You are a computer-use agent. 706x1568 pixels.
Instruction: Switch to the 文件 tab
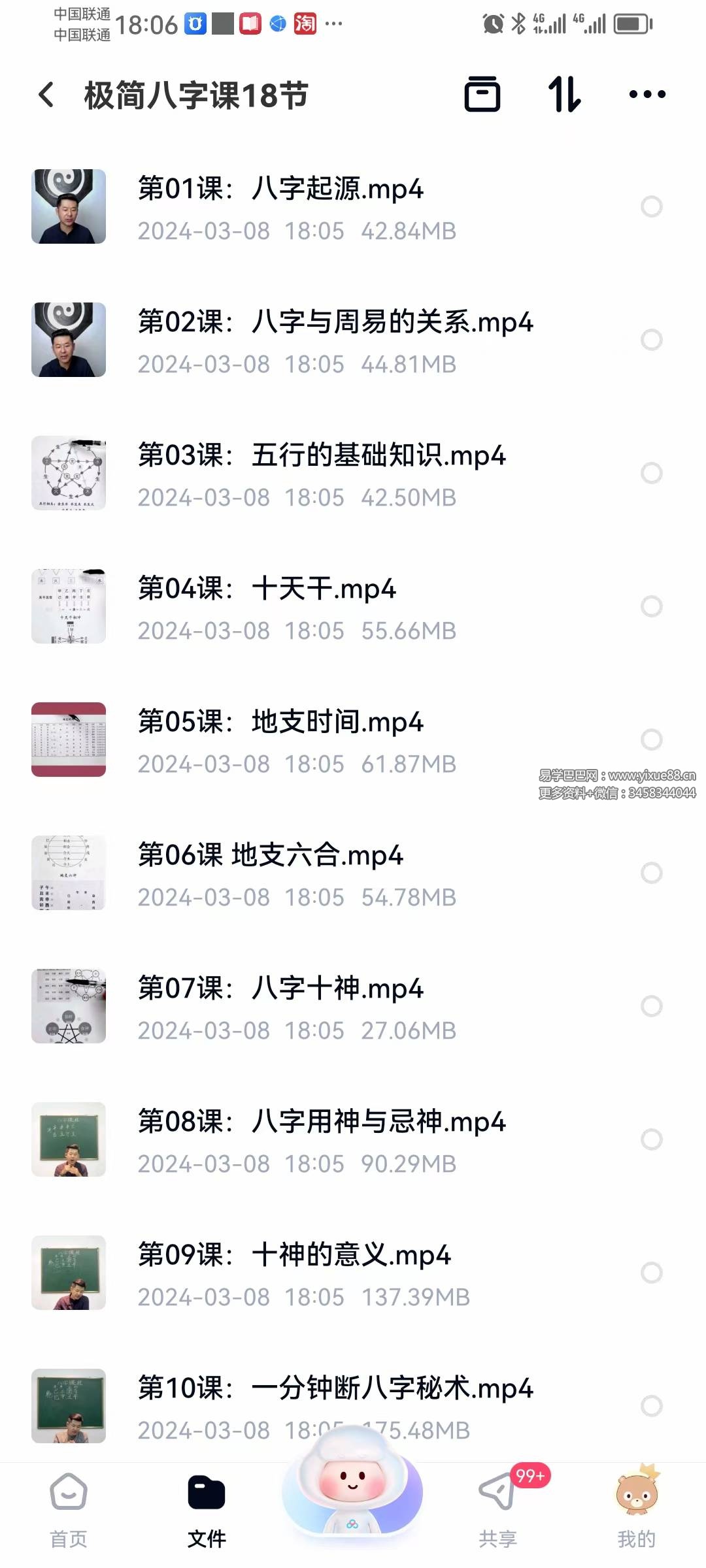[x=207, y=1509]
